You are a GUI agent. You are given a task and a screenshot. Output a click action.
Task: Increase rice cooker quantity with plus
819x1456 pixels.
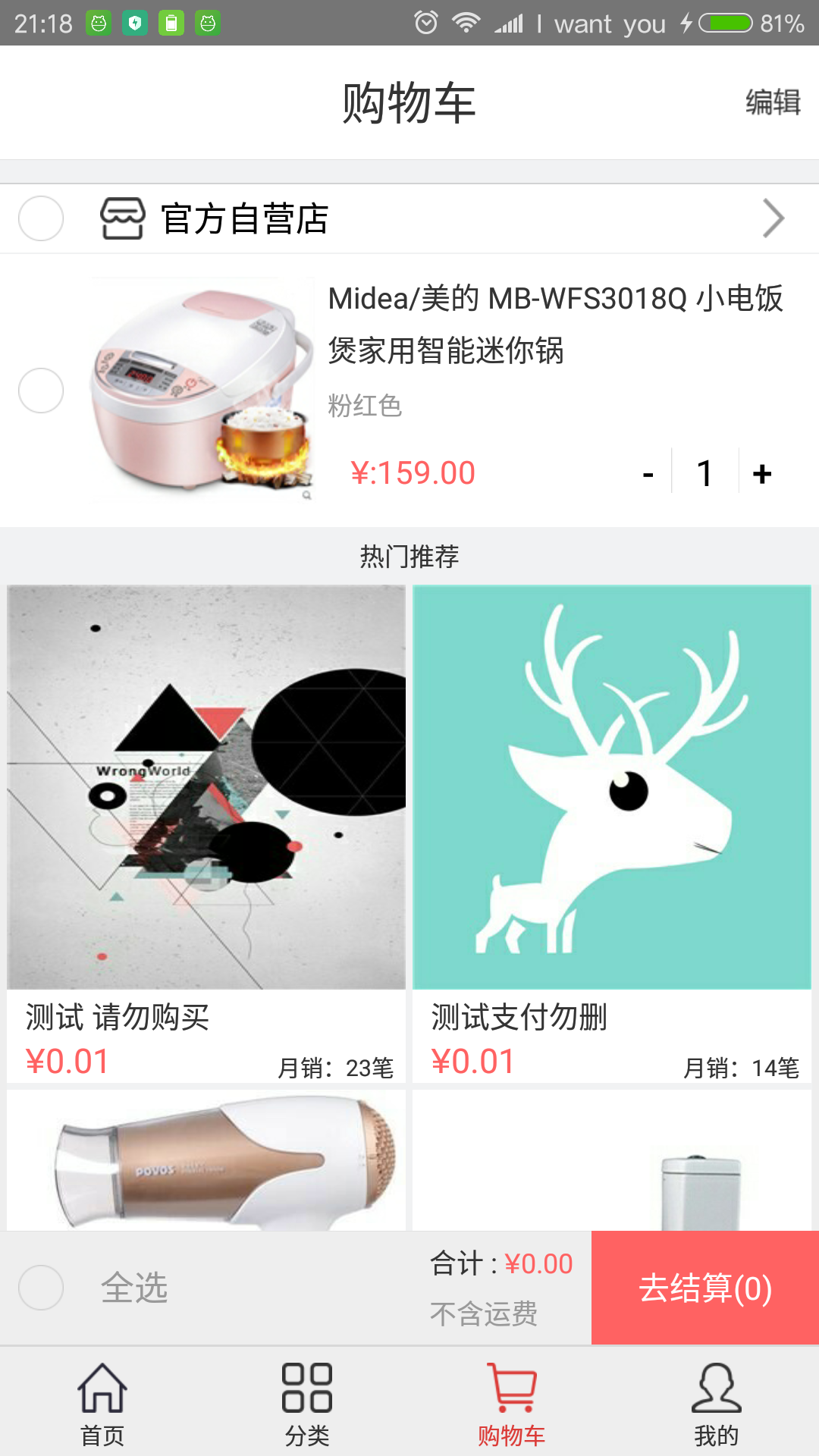(762, 474)
